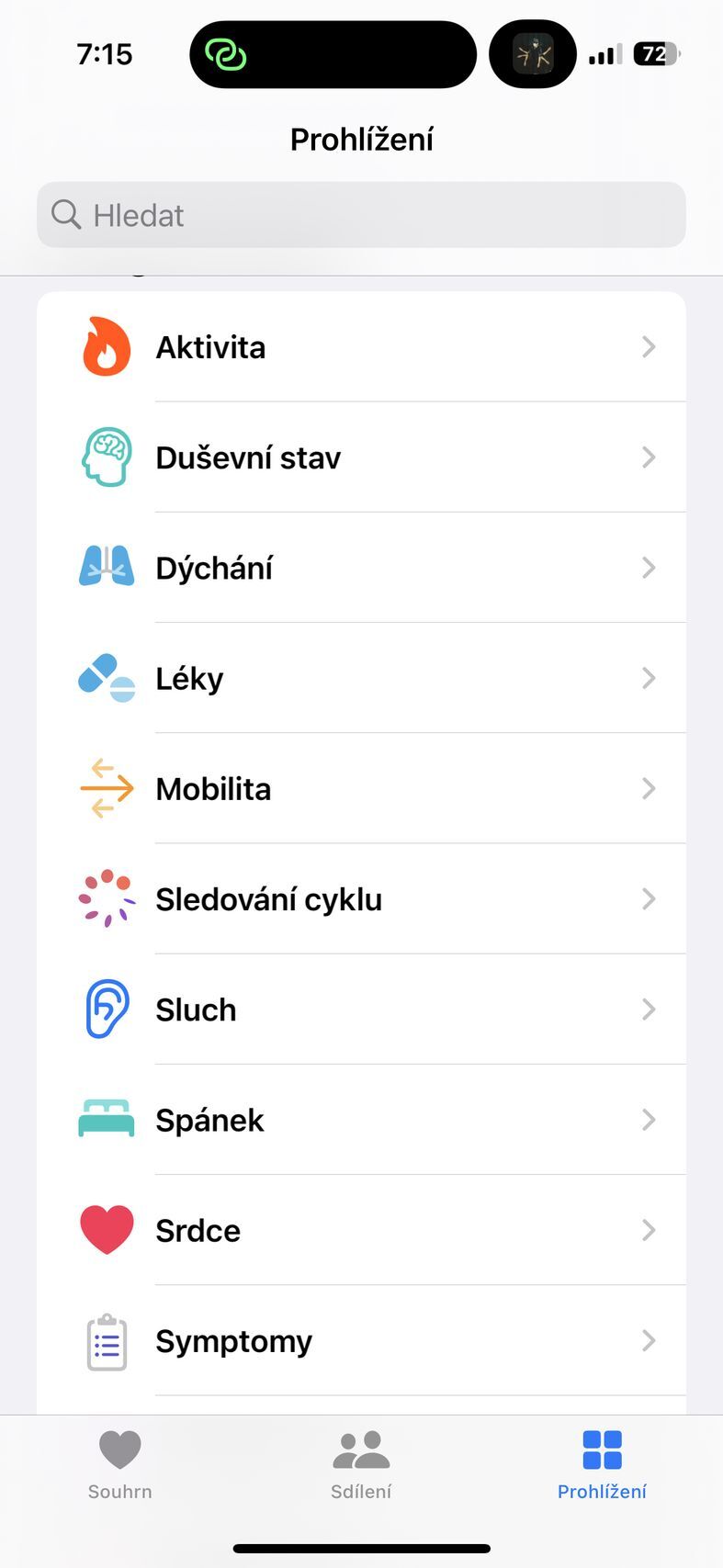Select the Dýchání row
Viewport: 723px width, 1568px height.
point(361,568)
